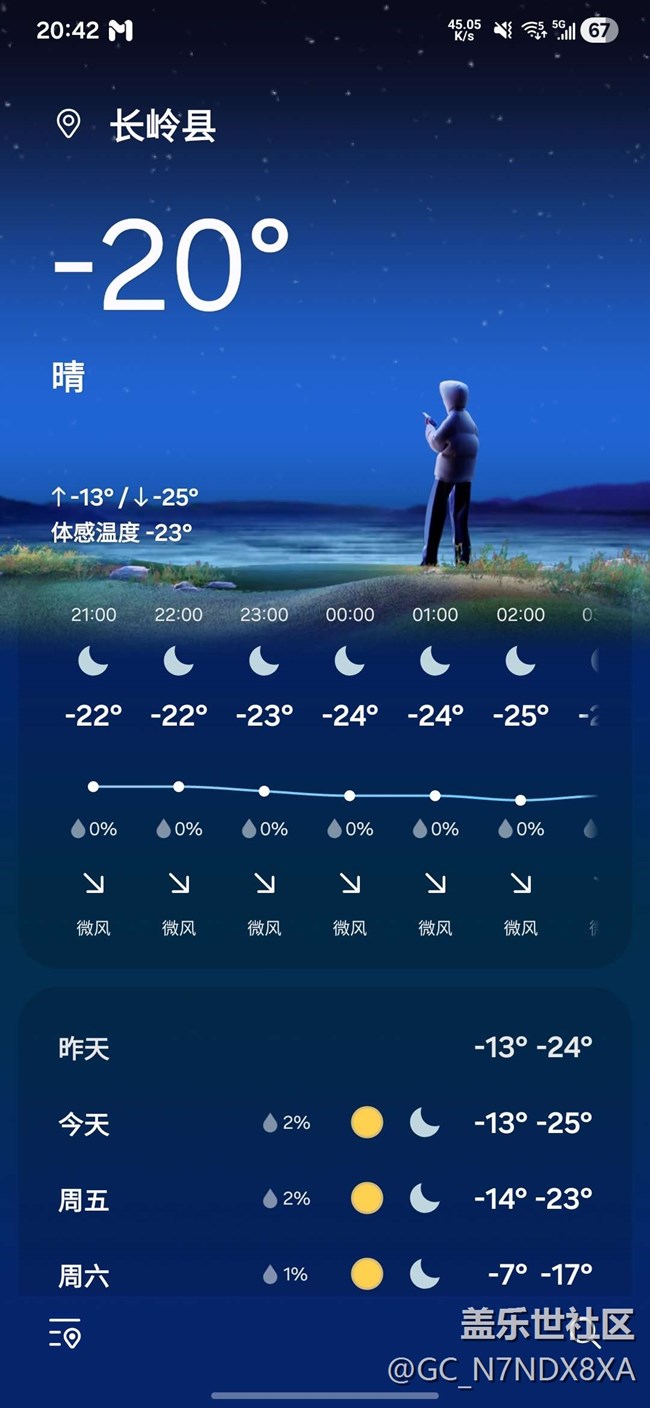Tap the 长岭县 location name
Screen dimensions: 650x1408
[x=163, y=127]
